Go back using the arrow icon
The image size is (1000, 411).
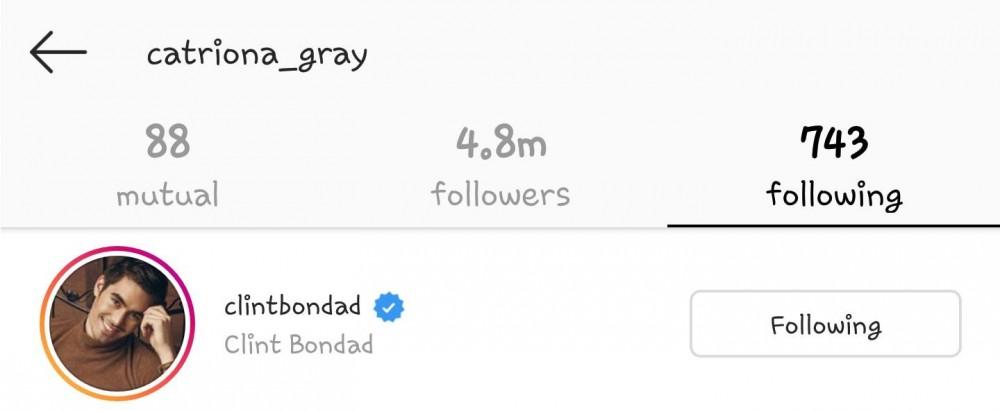(x=58, y=52)
